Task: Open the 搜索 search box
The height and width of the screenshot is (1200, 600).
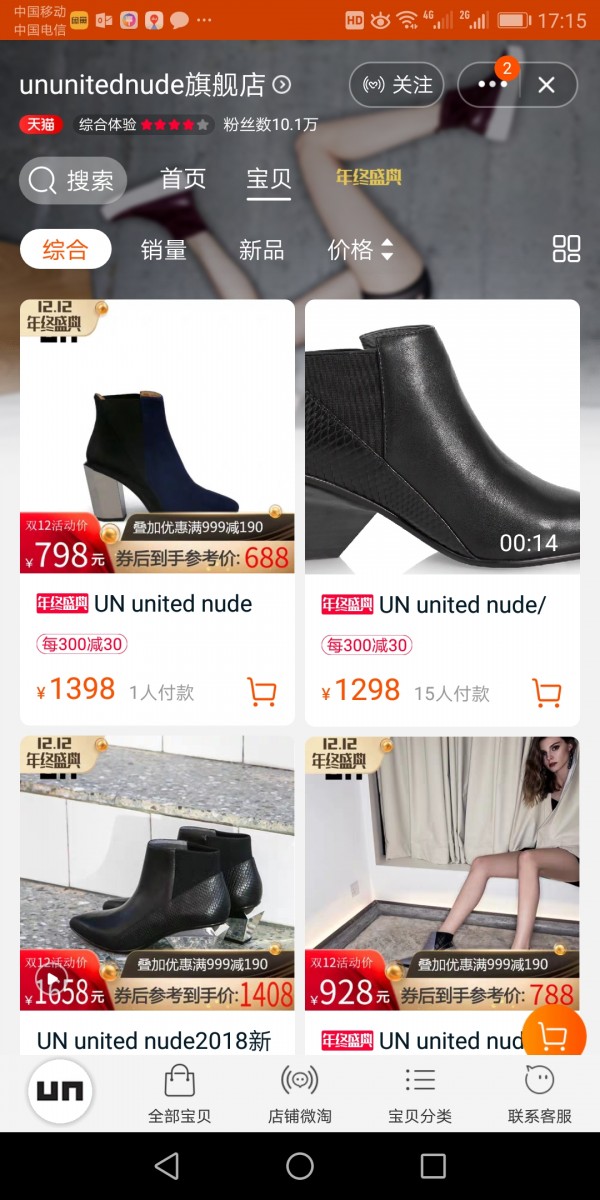Action: pyautogui.click(x=73, y=180)
